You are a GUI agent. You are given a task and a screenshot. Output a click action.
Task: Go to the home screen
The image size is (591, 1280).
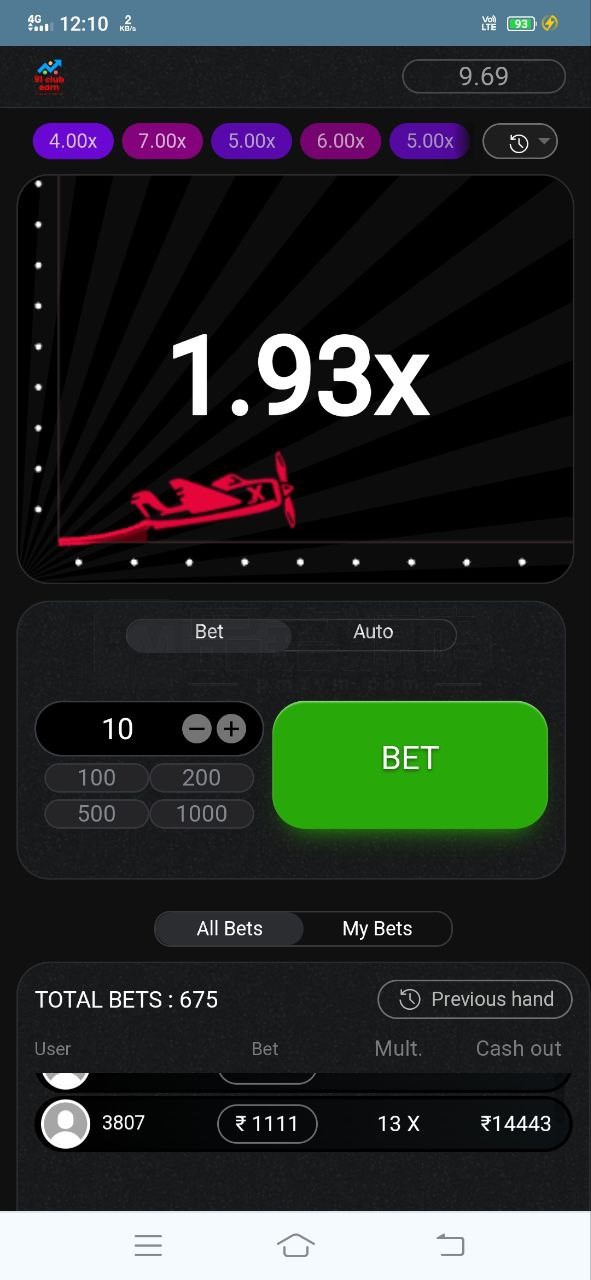point(296,1245)
